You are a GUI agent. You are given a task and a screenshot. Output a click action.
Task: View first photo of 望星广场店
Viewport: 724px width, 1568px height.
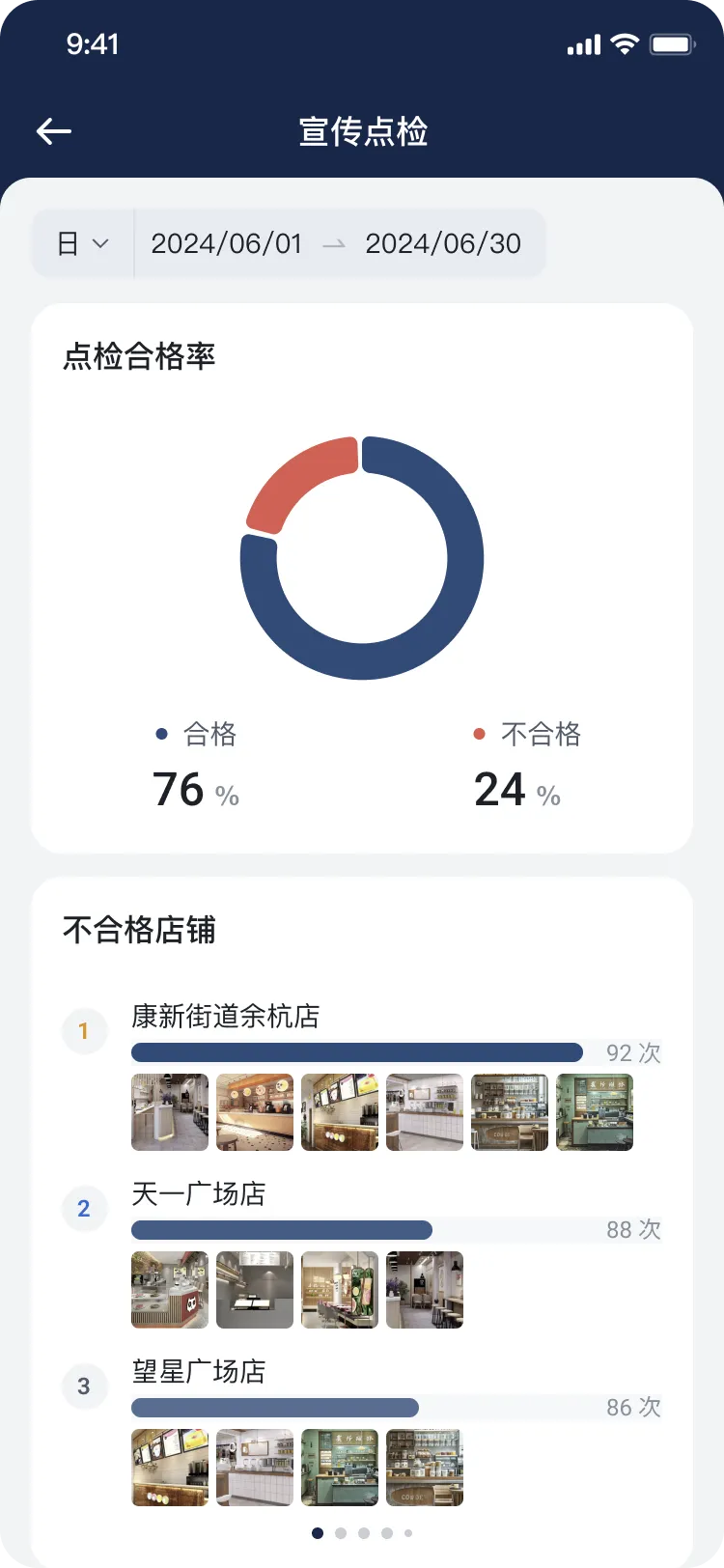click(170, 1468)
